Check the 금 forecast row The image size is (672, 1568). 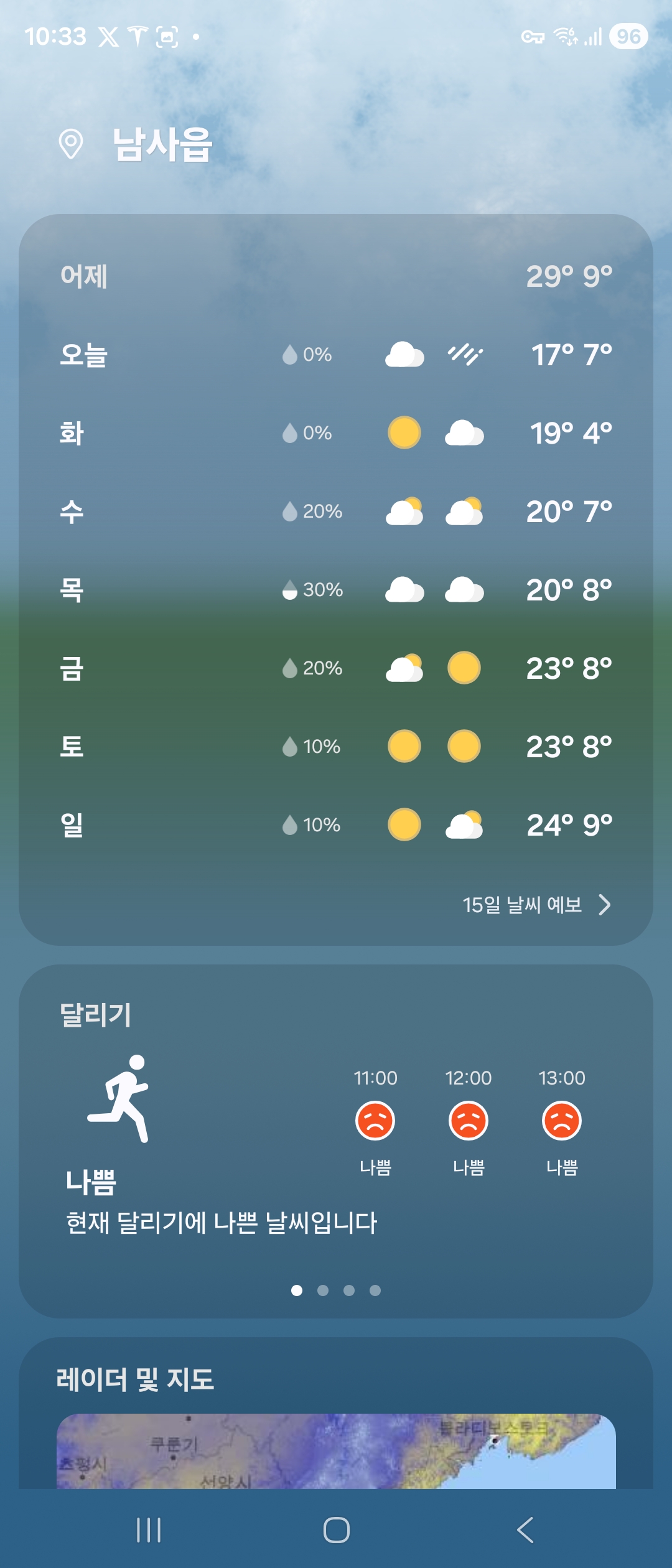point(336,668)
